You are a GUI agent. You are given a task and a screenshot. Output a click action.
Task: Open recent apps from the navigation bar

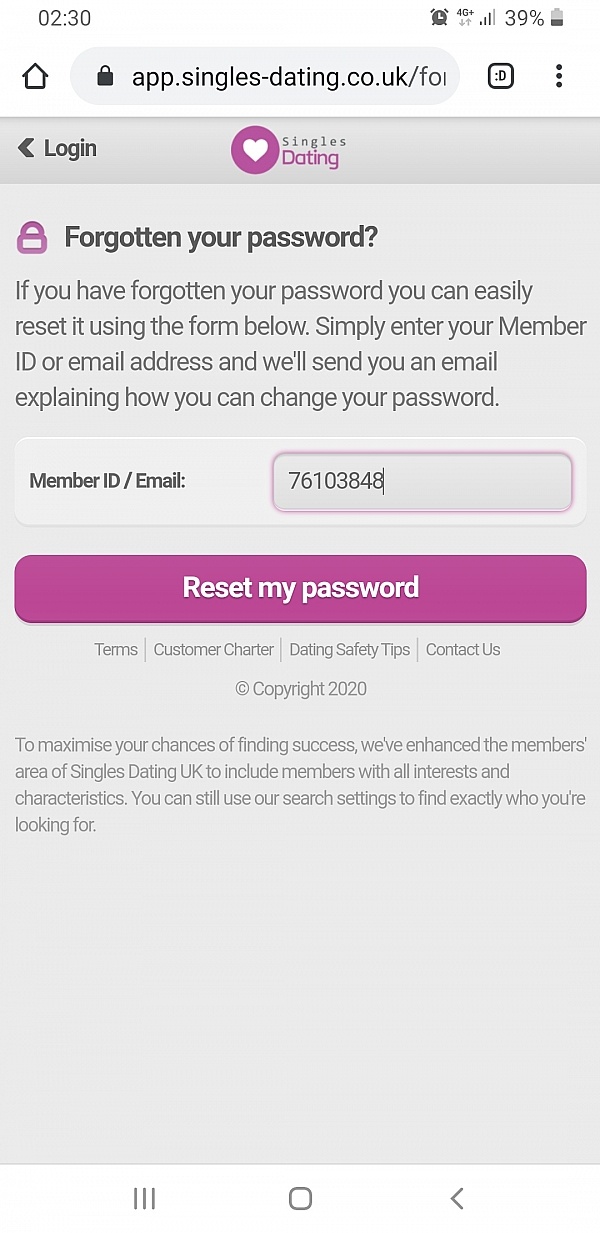tap(144, 1198)
